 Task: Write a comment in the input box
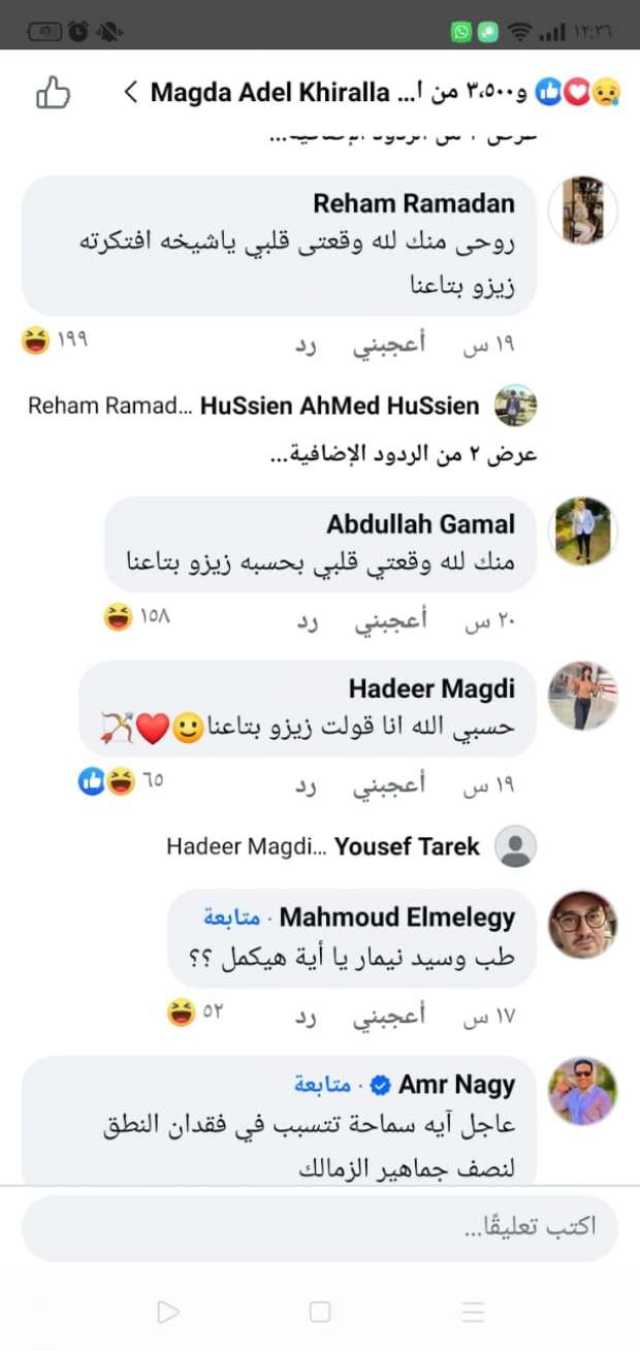click(x=320, y=1227)
